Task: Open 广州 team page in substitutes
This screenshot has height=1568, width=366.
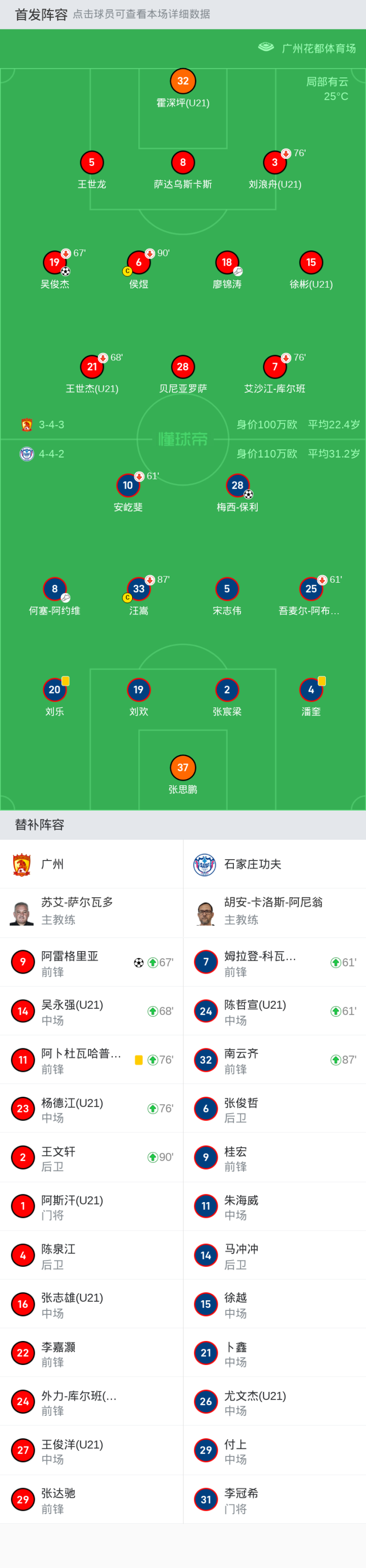Action: click(91, 864)
